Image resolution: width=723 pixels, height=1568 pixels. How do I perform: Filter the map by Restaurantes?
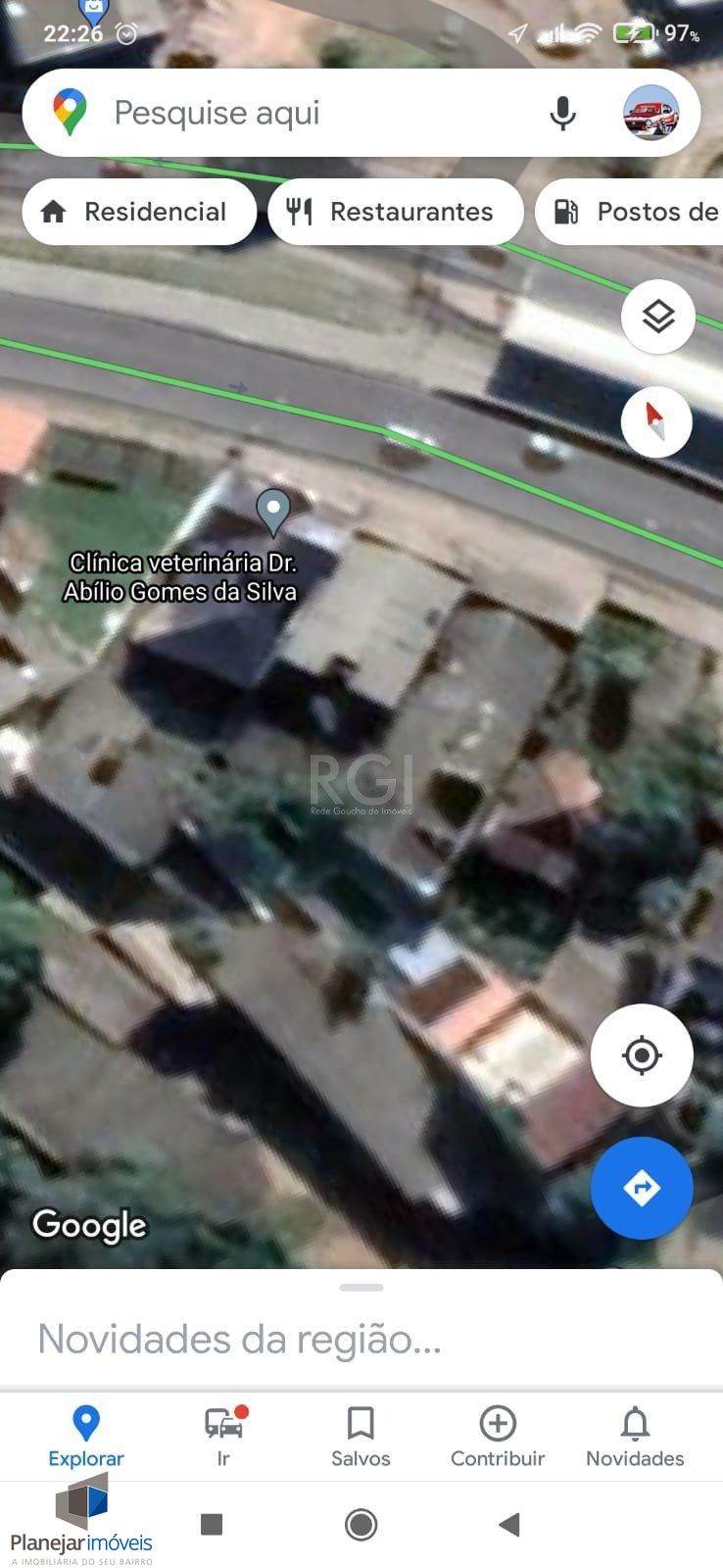tap(395, 212)
